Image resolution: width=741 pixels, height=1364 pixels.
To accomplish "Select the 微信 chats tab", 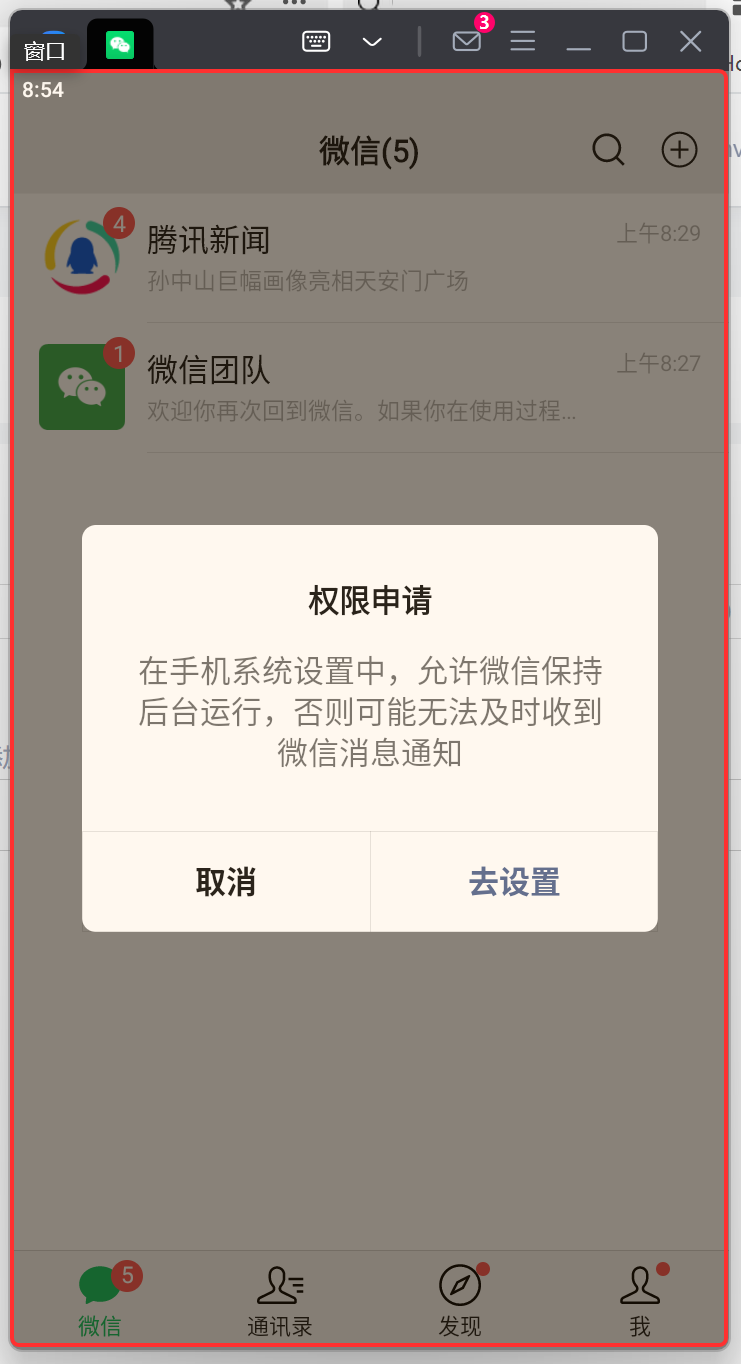I will [100, 1299].
